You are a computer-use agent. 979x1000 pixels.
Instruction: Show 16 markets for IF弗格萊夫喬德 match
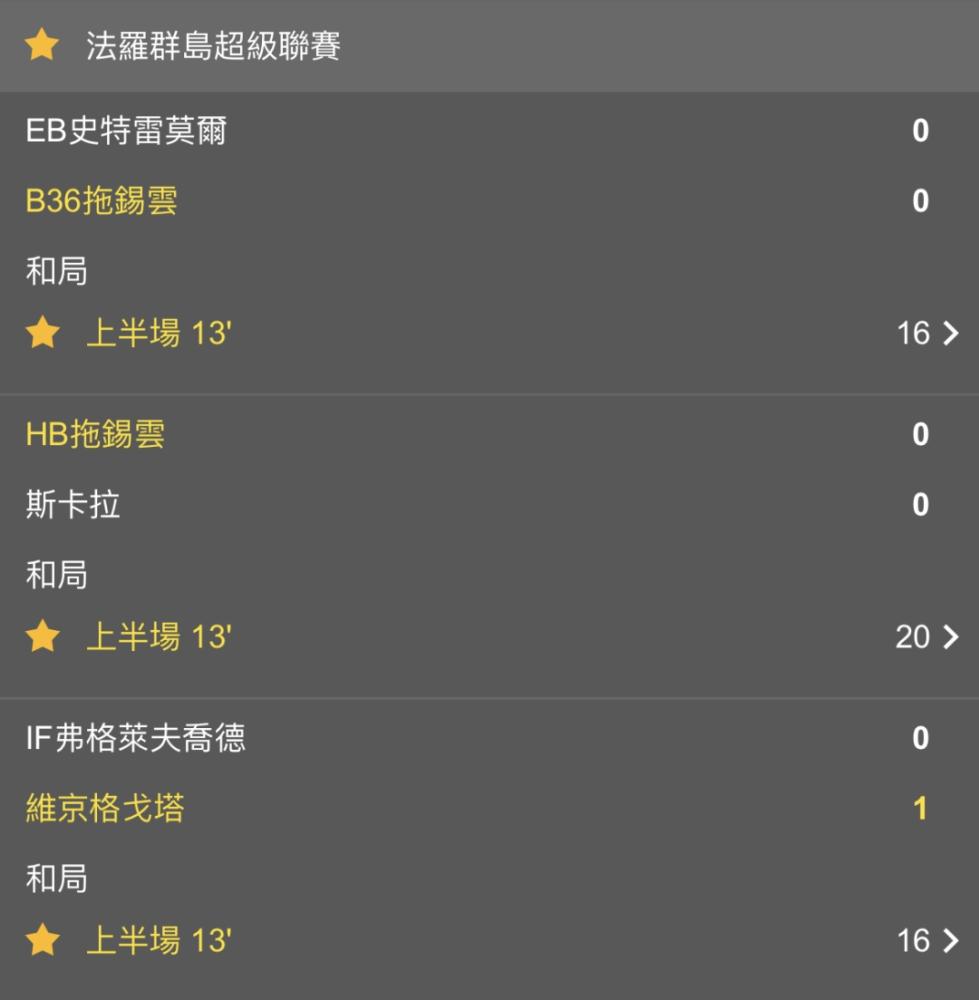[927, 941]
